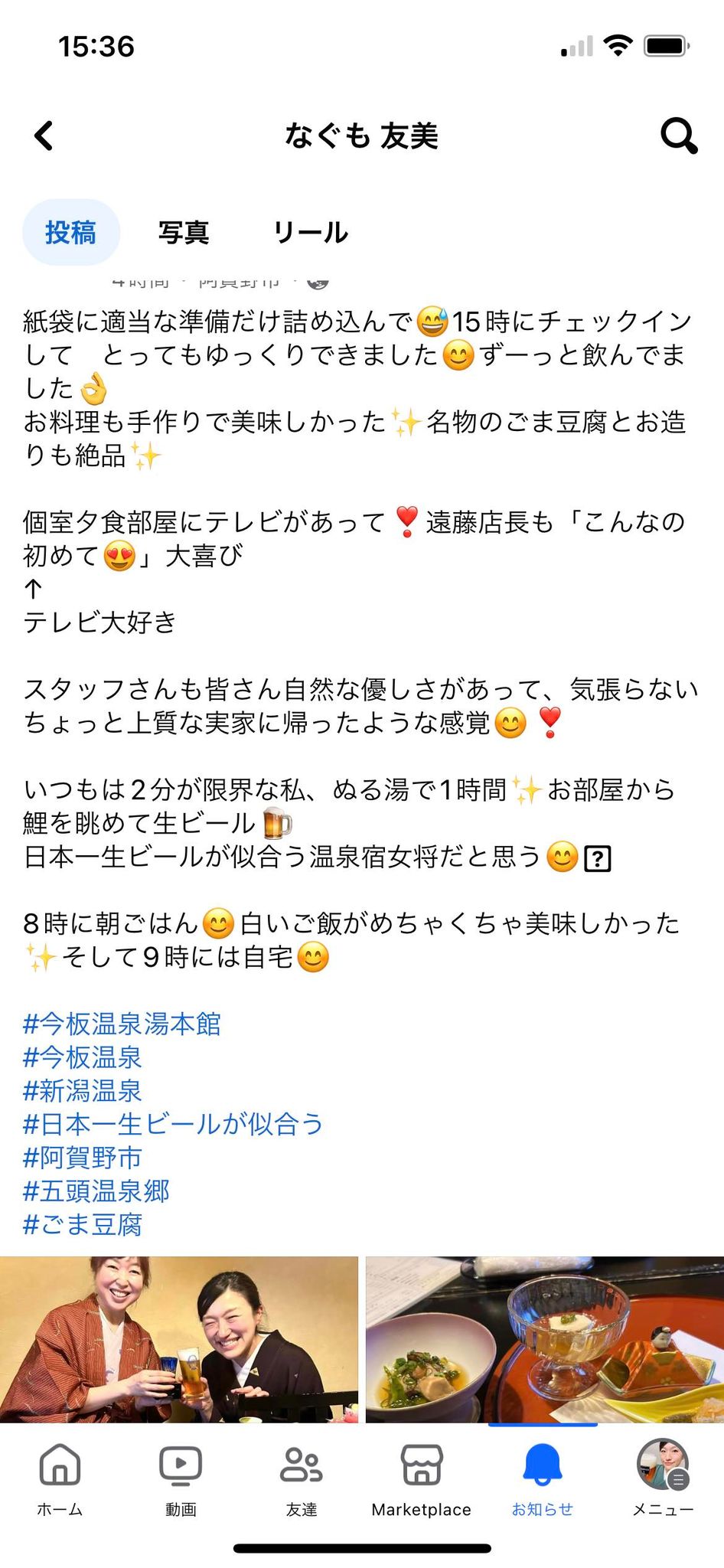Open hashtag #五頭温泉郷
Image resolution: width=724 pixels, height=1568 pixels.
click(96, 1191)
